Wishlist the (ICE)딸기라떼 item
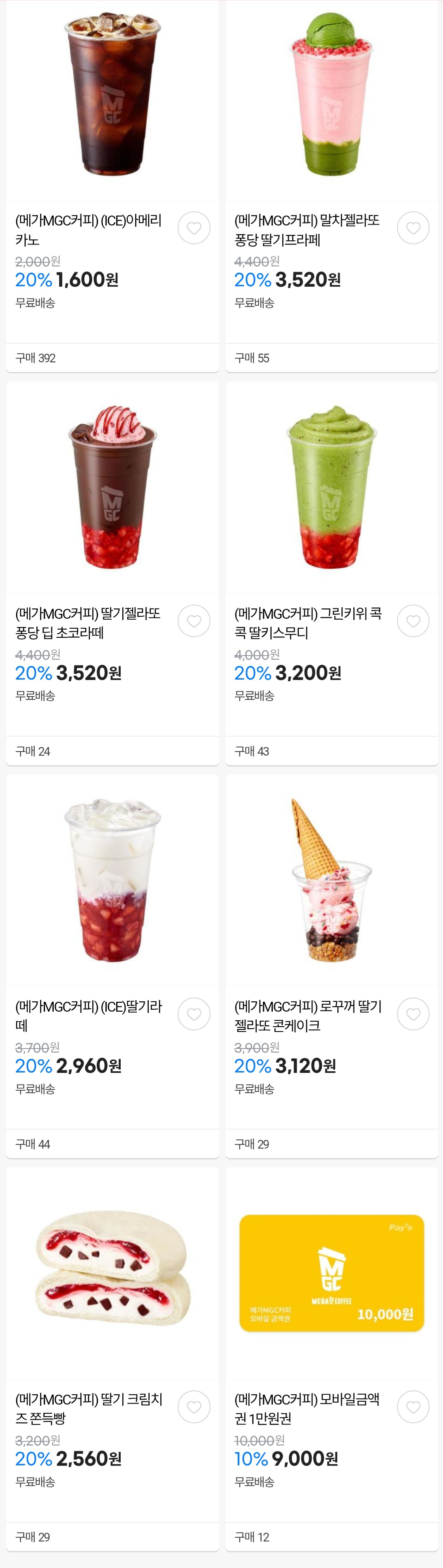This screenshot has height=1568, width=443. 194,1014
